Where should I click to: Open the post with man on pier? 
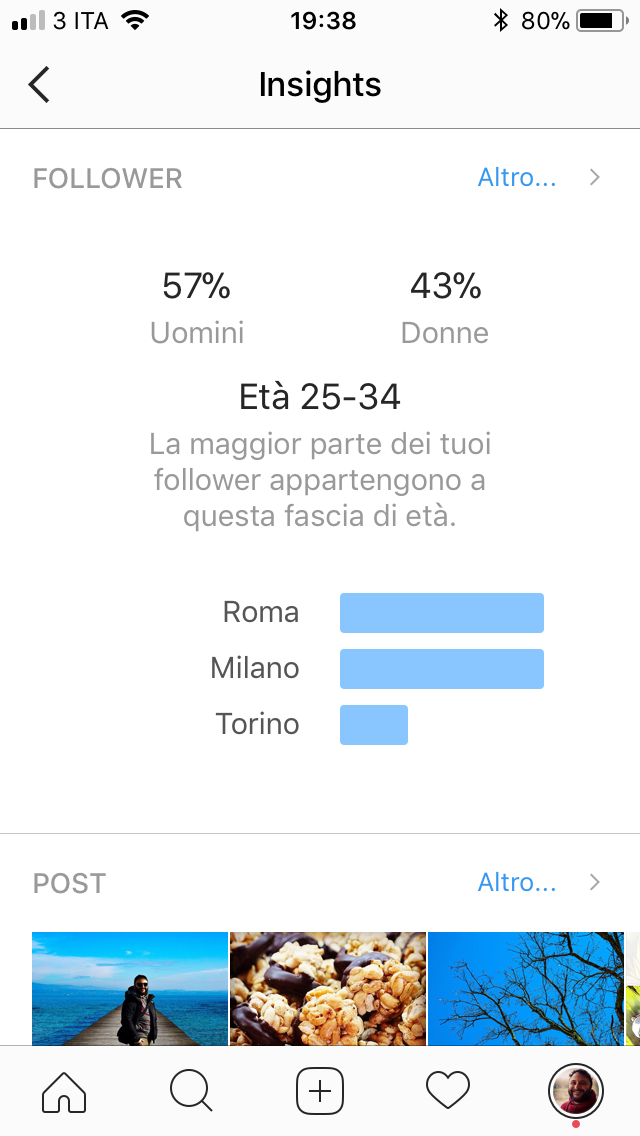click(x=130, y=988)
